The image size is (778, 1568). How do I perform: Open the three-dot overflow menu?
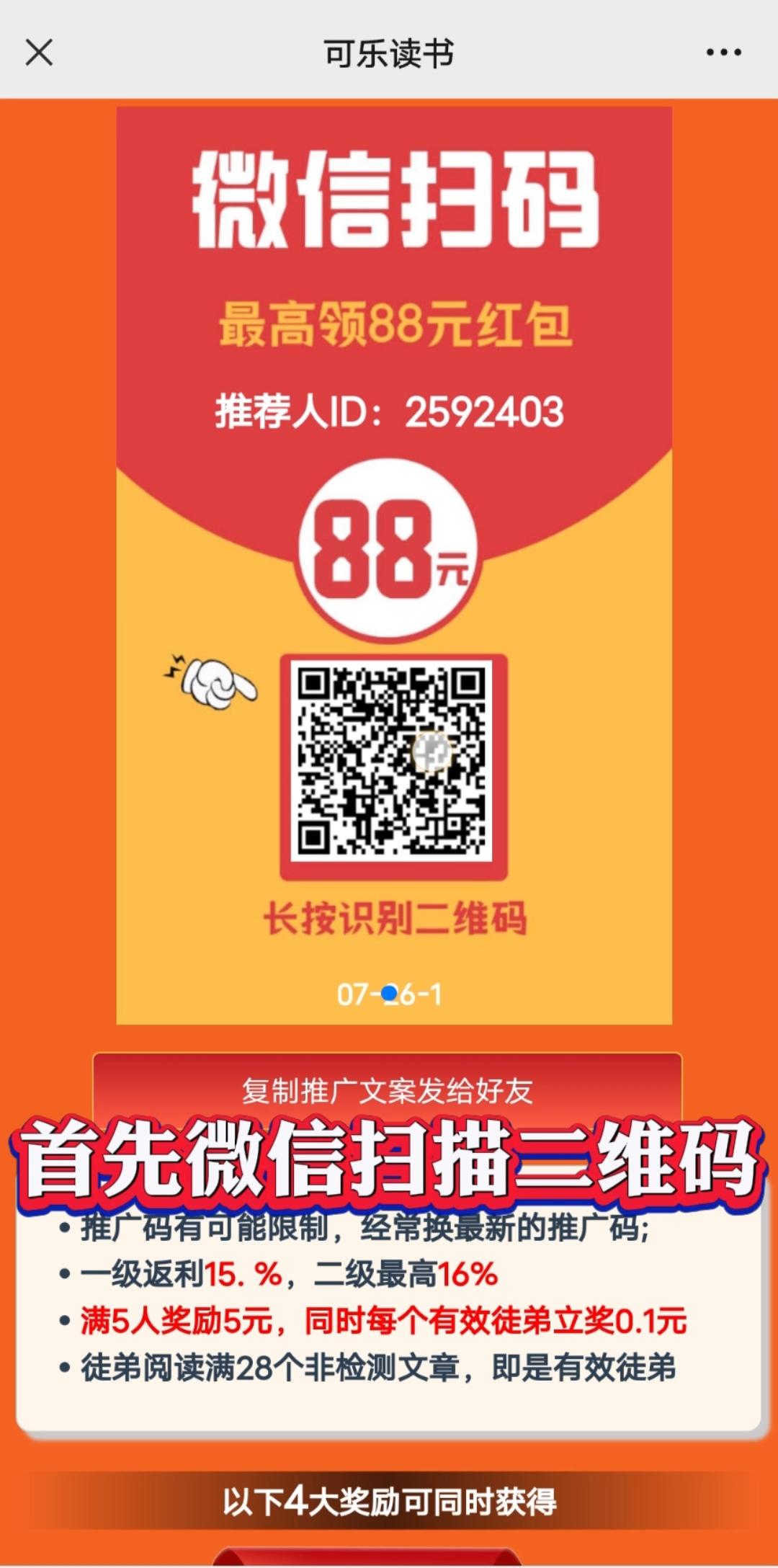click(723, 53)
